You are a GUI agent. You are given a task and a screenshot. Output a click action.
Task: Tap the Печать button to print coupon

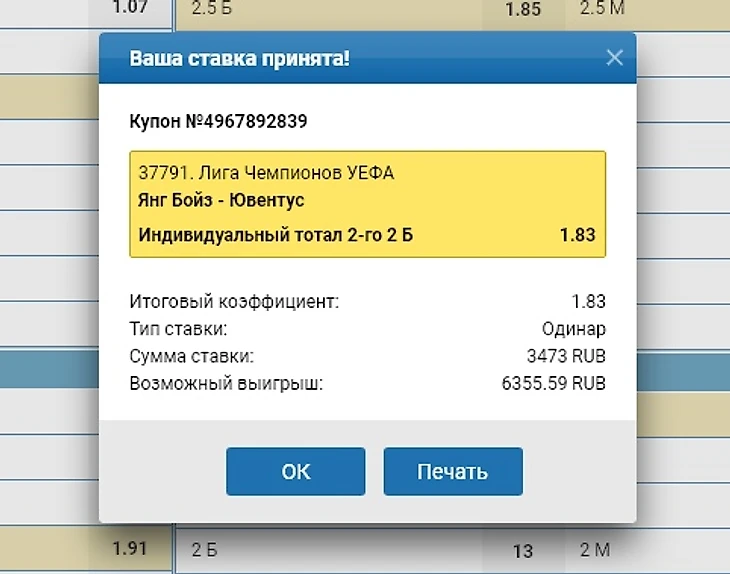point(453,471)
